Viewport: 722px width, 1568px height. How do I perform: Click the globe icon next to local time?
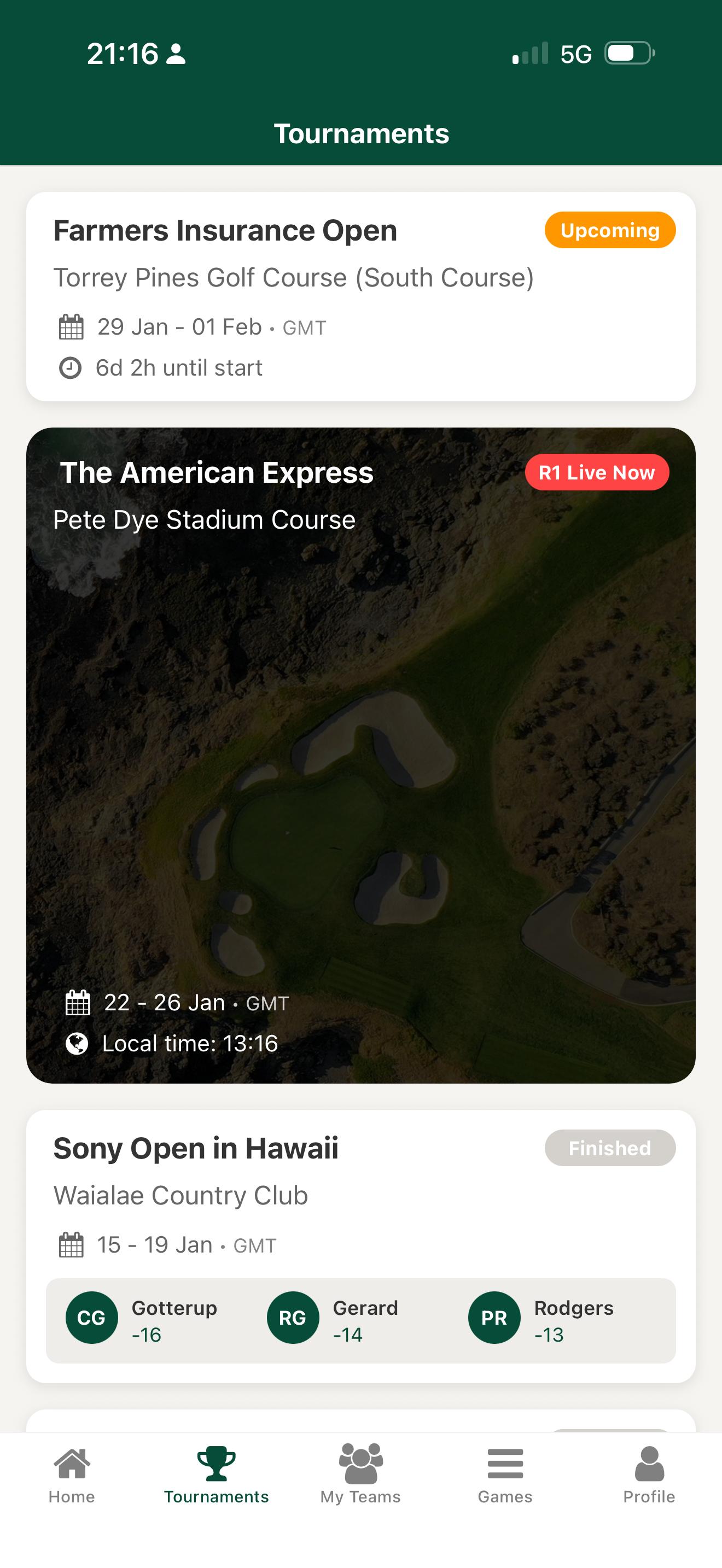(x=76, y=1043)
